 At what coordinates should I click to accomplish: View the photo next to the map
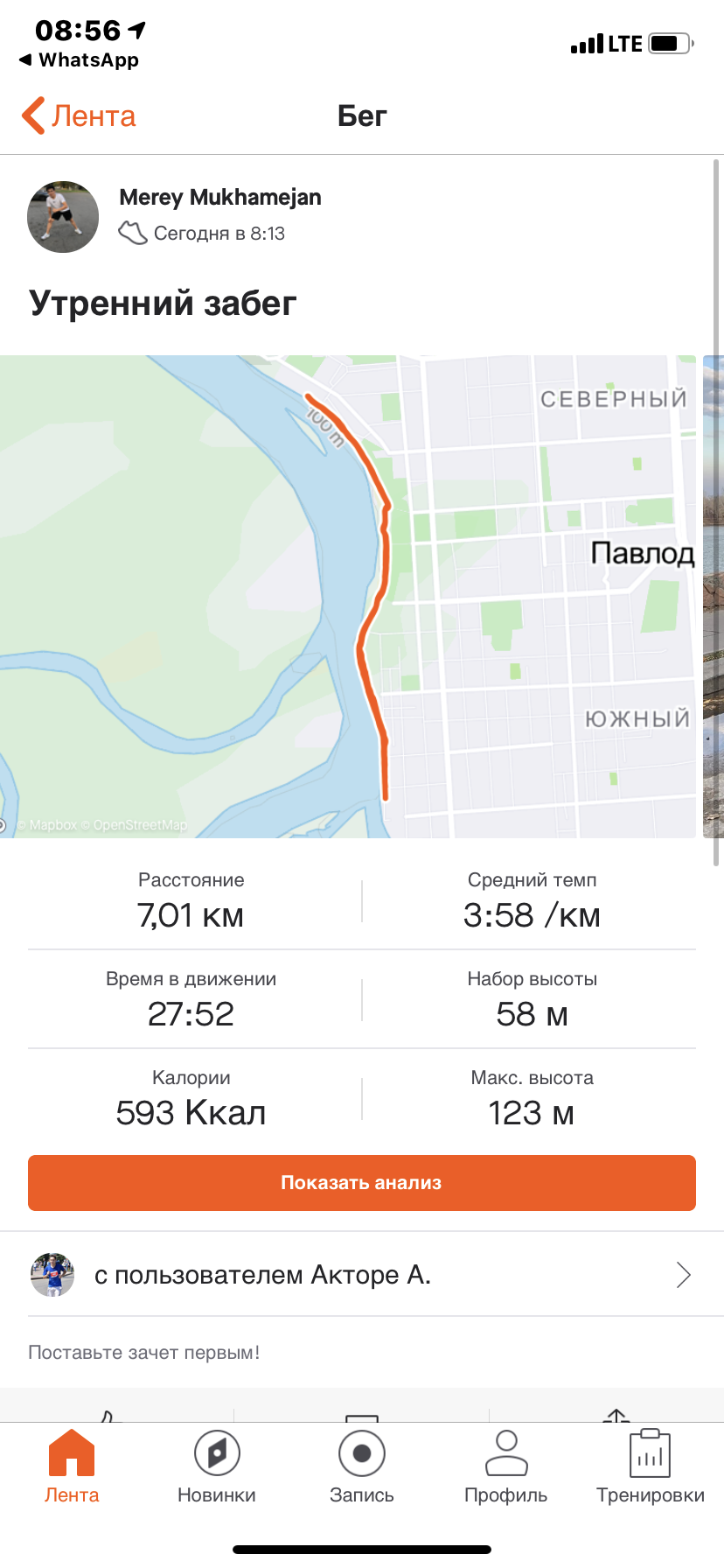click(x=714, y=596)
